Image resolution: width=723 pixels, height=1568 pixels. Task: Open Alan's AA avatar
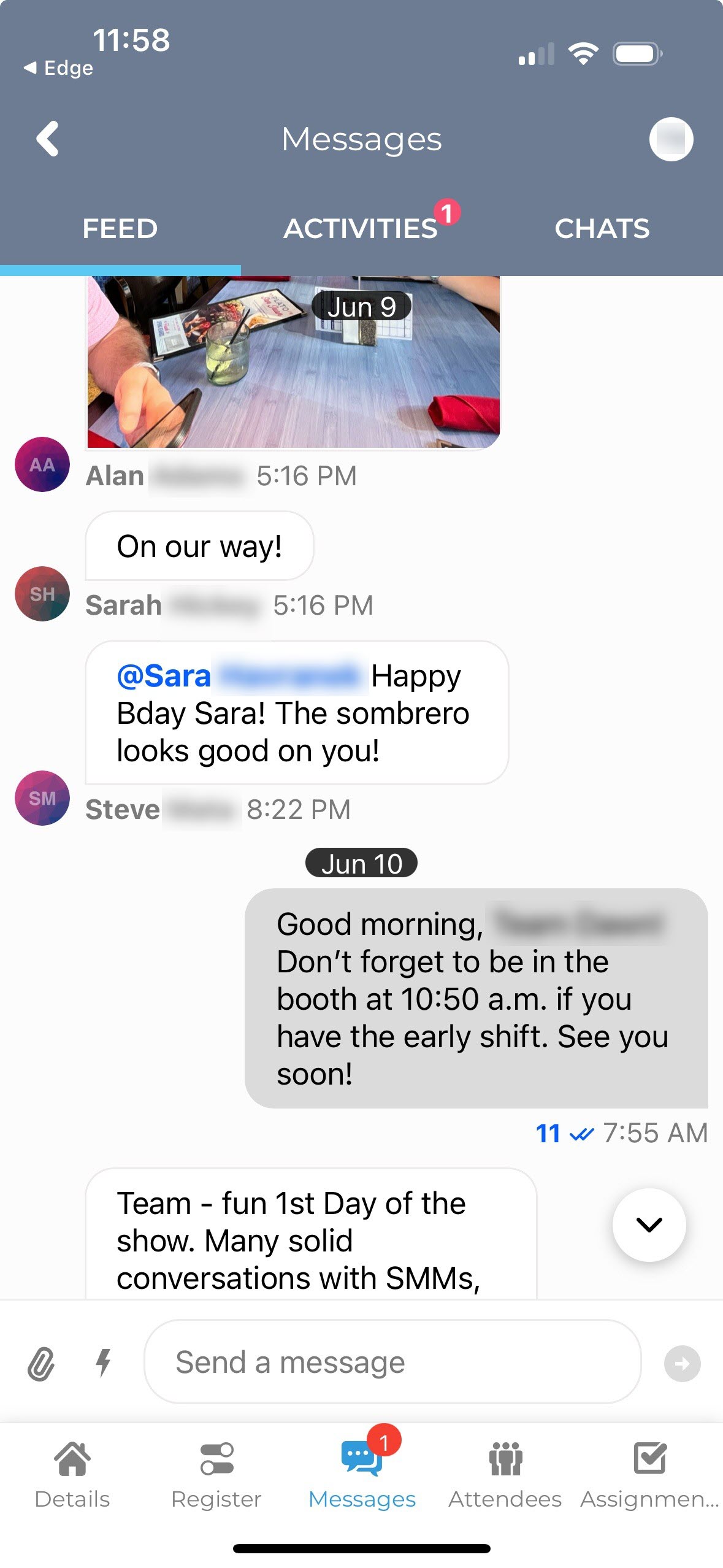[42, 464]
